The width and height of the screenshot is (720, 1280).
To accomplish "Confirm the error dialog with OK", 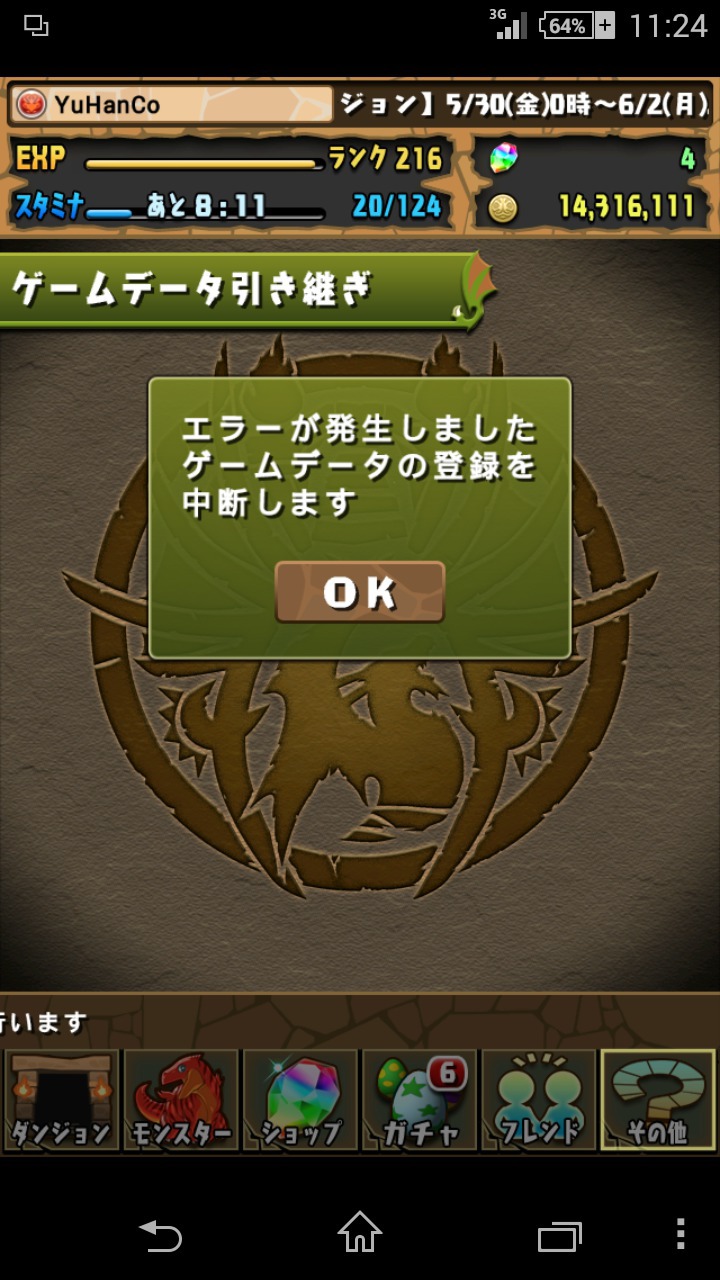I will [x=360, y=592].
